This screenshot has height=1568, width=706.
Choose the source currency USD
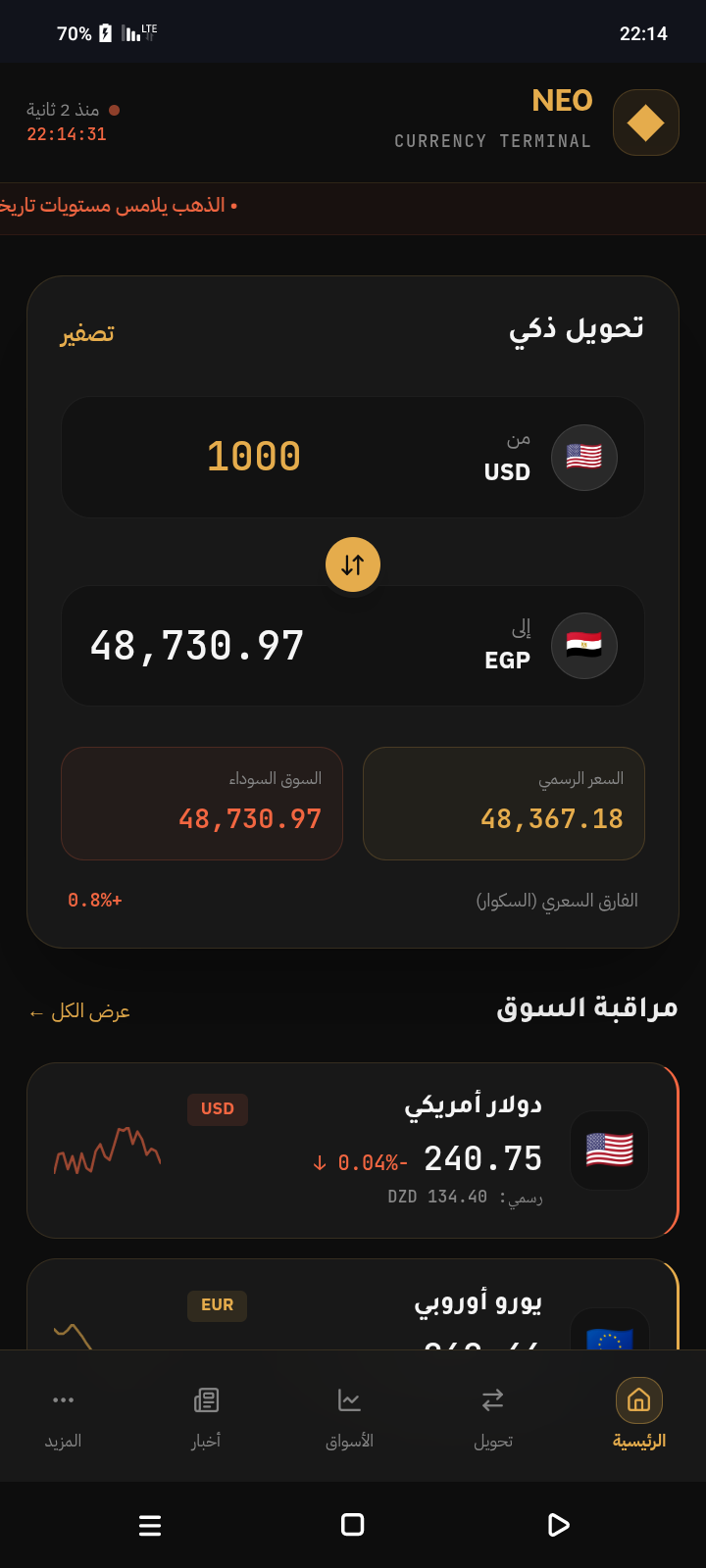[x=550, y=457]
